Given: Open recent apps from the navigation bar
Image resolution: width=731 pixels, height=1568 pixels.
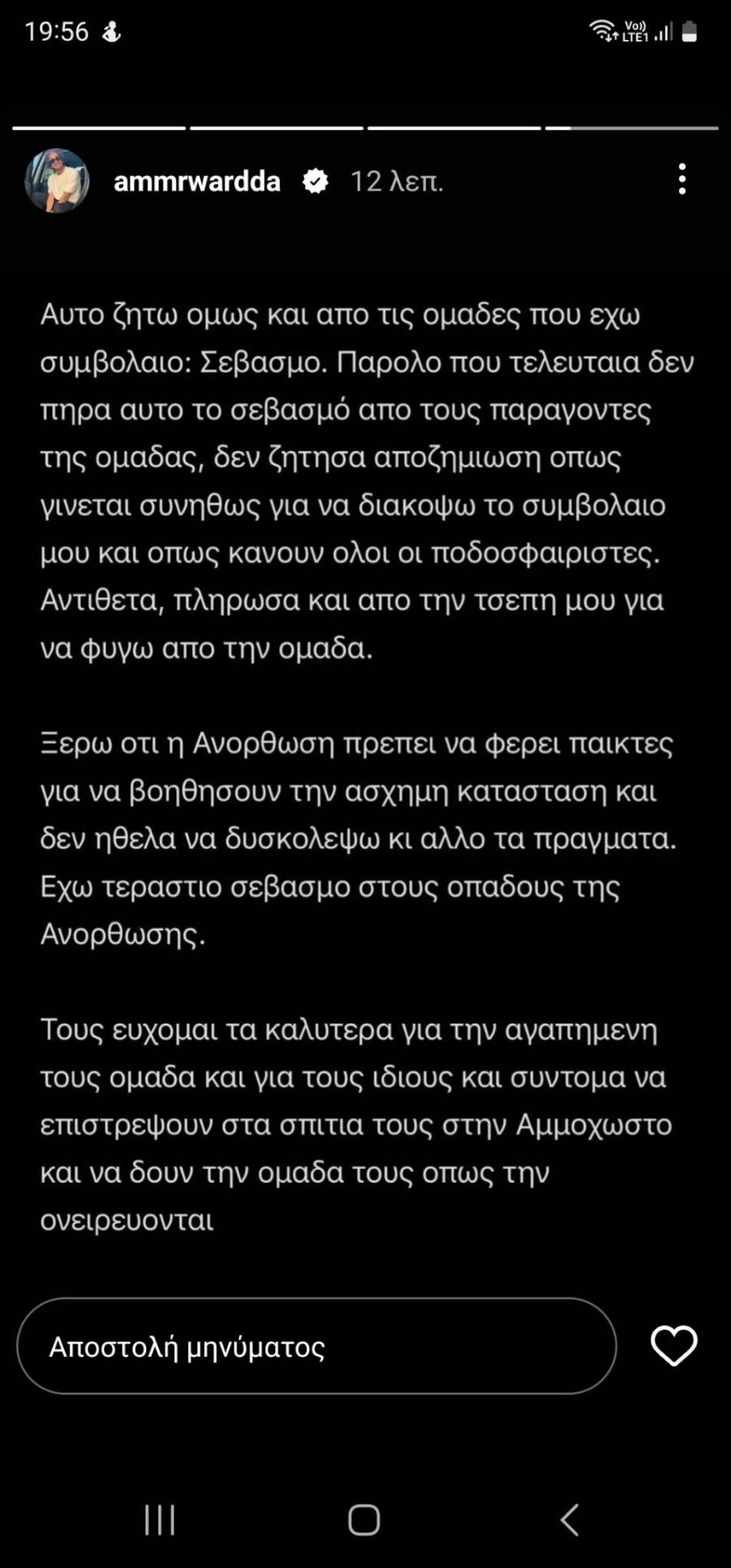Looking at the screenshot, I should tap(160, 1519).
